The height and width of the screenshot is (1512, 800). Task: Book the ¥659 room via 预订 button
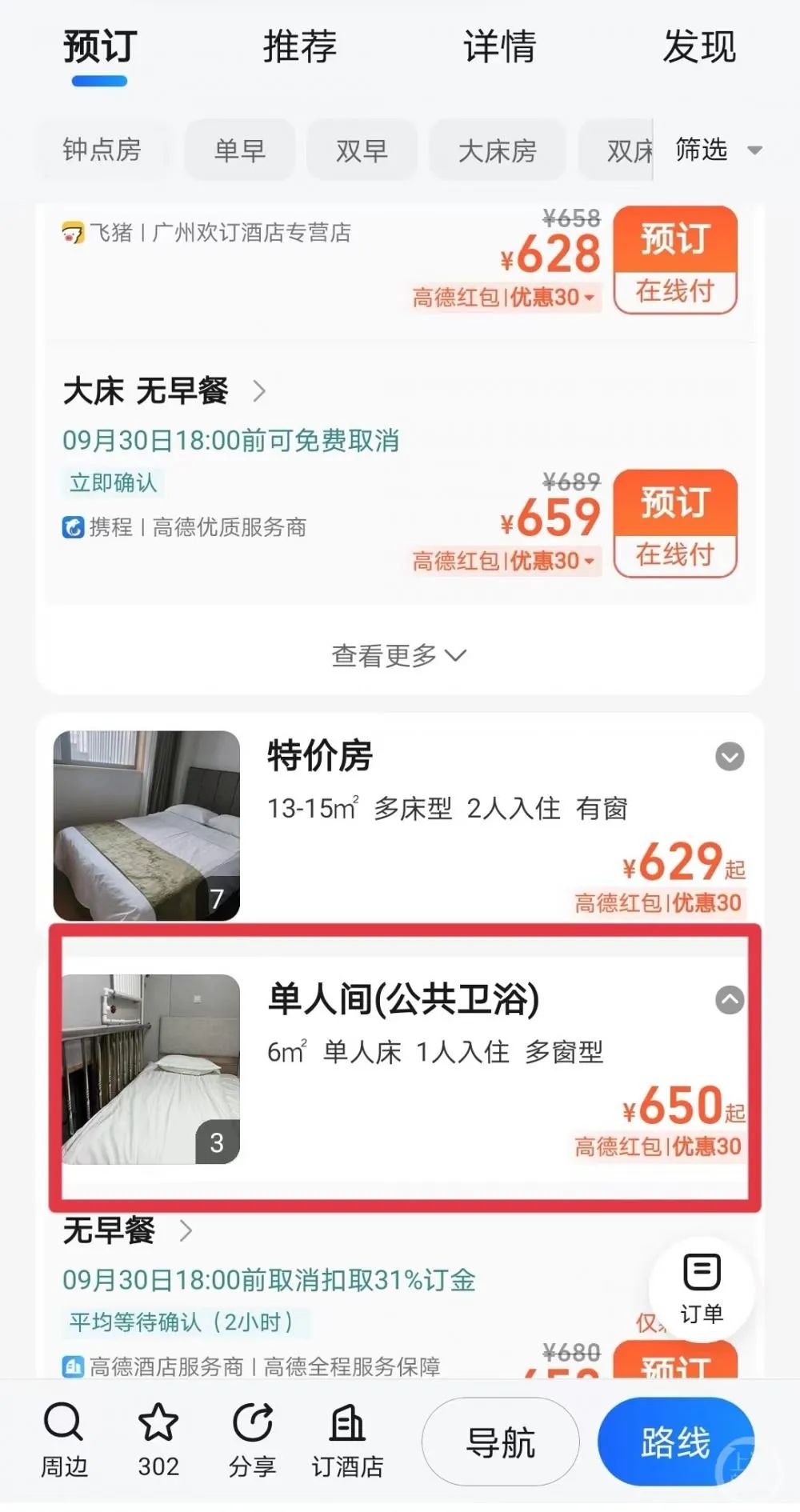(x=676, y=524)
